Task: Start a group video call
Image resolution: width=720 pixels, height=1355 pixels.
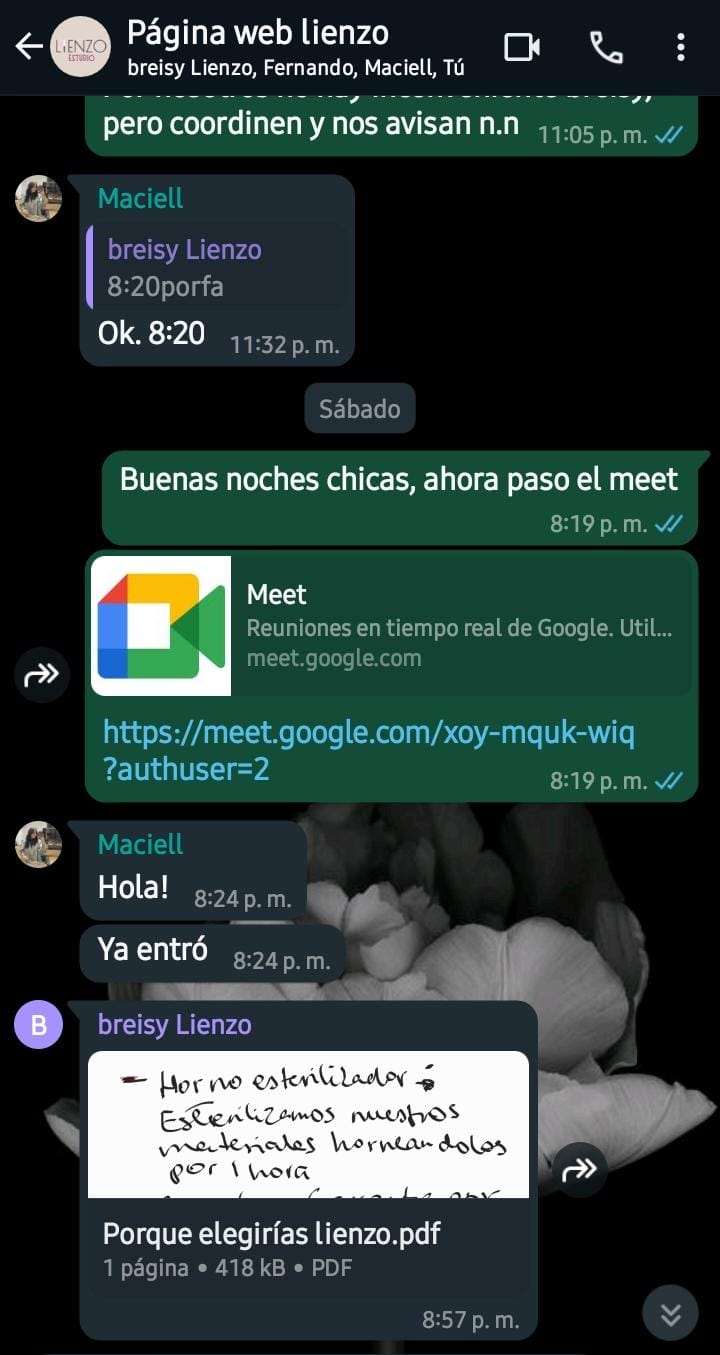Action: 521,47
